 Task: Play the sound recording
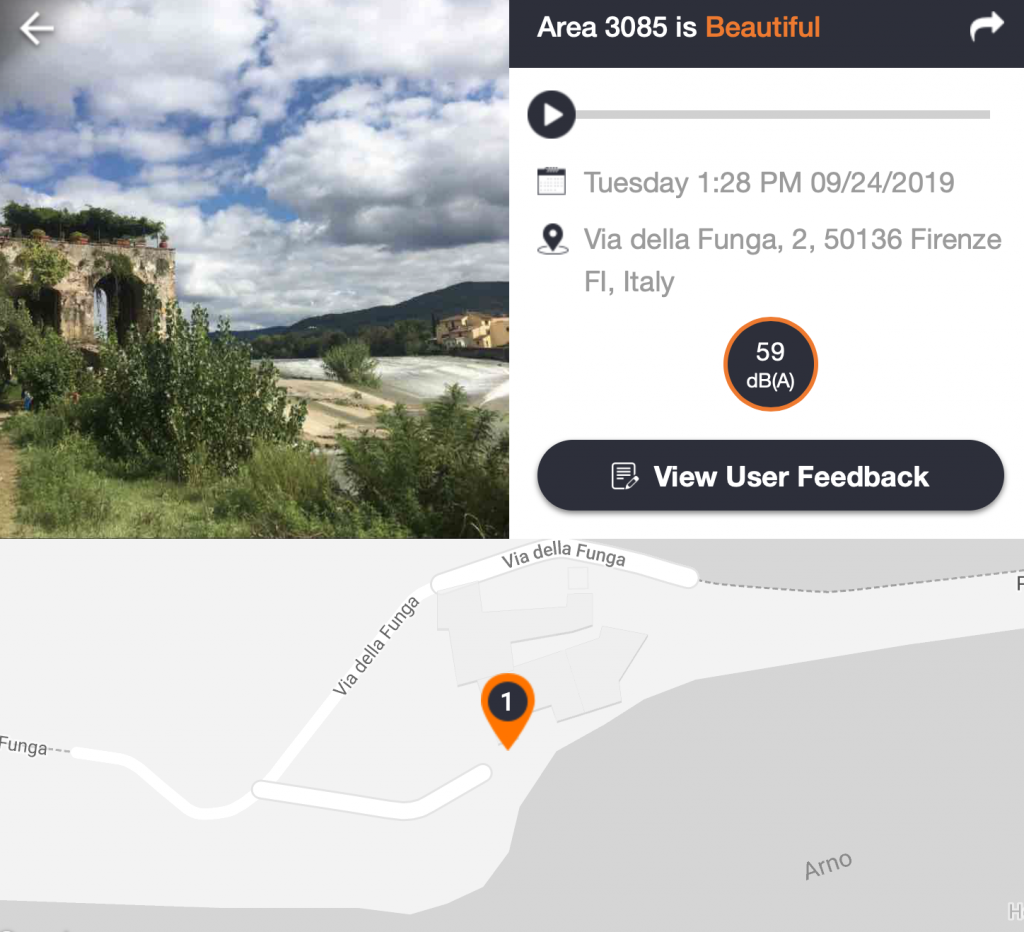coord(552,115)
